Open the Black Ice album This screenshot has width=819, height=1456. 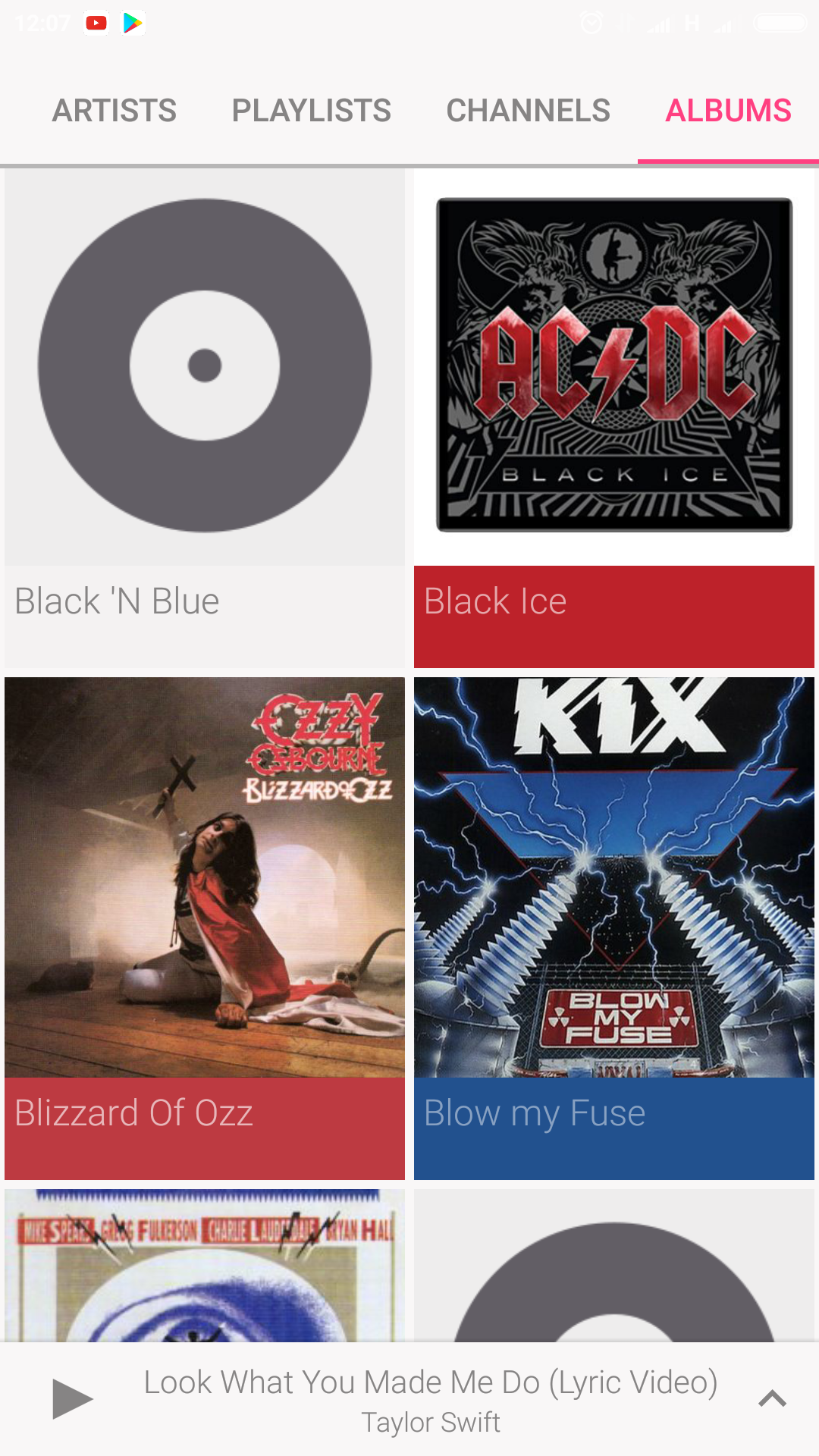[x=614, y=417]
